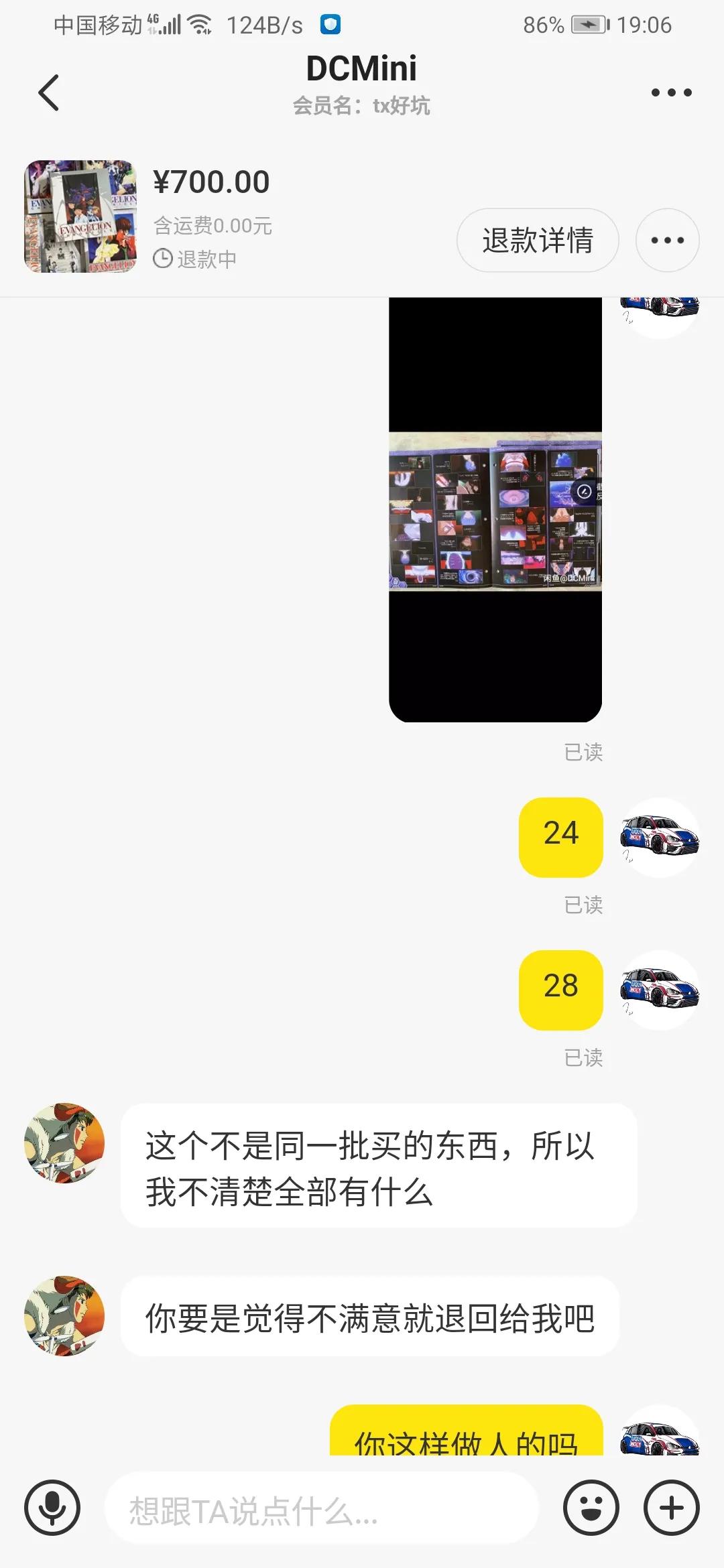Open the three-dot menu at top right
Viewport: 724px width, 1568px height.
click(x=672, y=92)
